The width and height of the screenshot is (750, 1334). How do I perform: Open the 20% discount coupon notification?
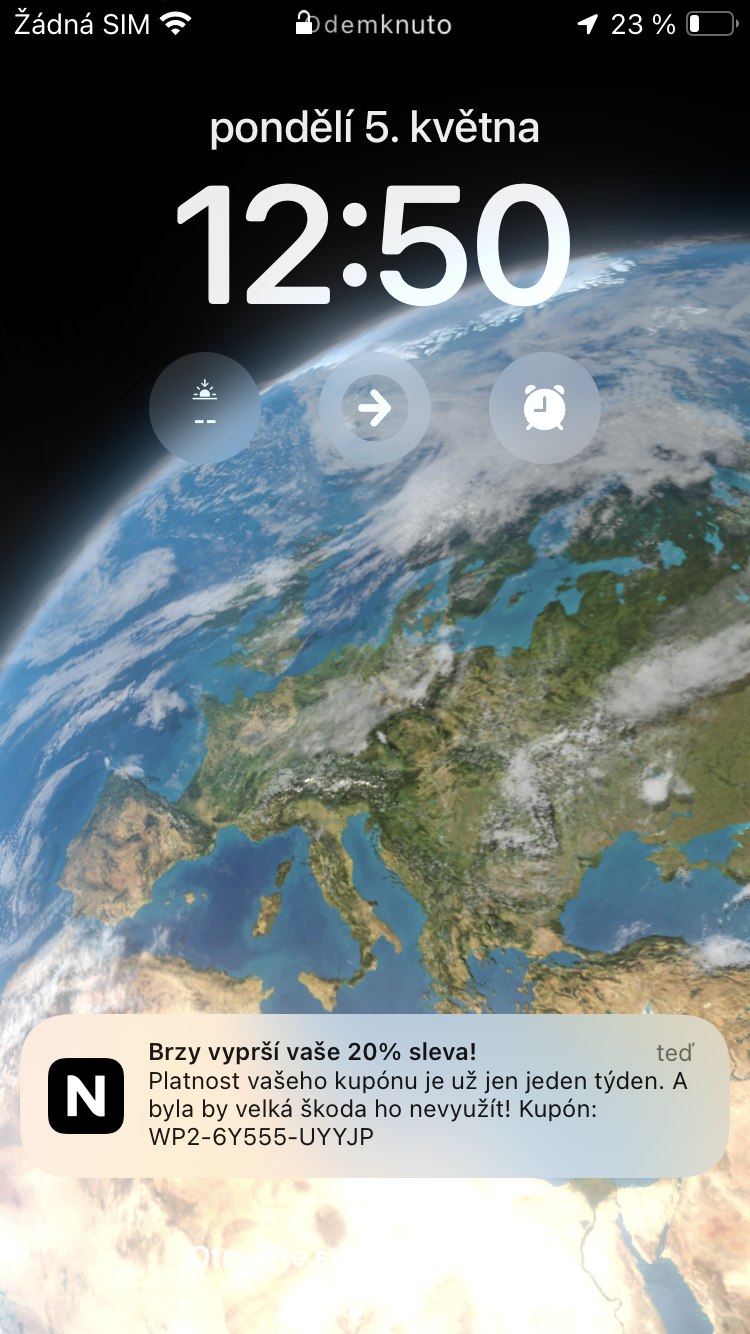tap(374, 1095)
